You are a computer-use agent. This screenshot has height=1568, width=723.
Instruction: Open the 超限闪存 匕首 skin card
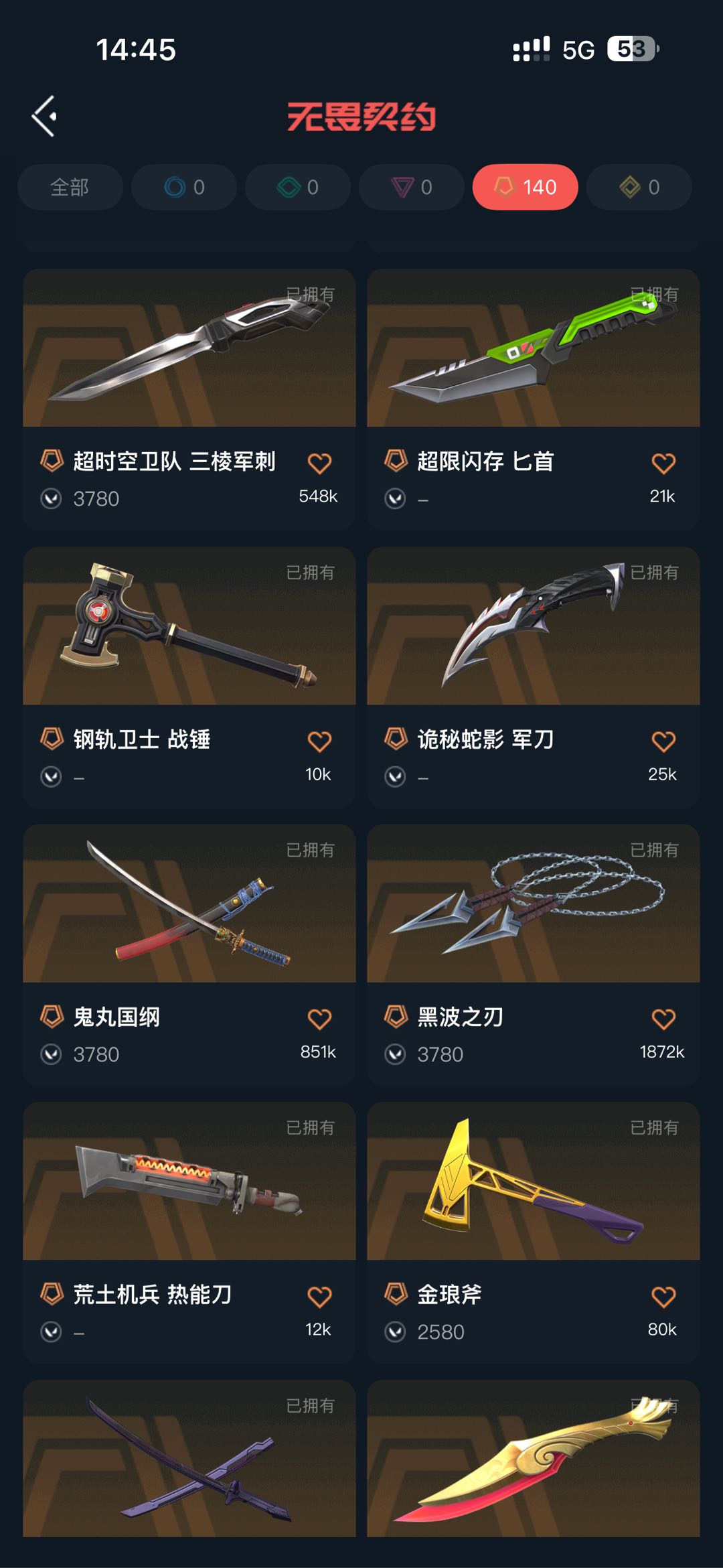534,348
